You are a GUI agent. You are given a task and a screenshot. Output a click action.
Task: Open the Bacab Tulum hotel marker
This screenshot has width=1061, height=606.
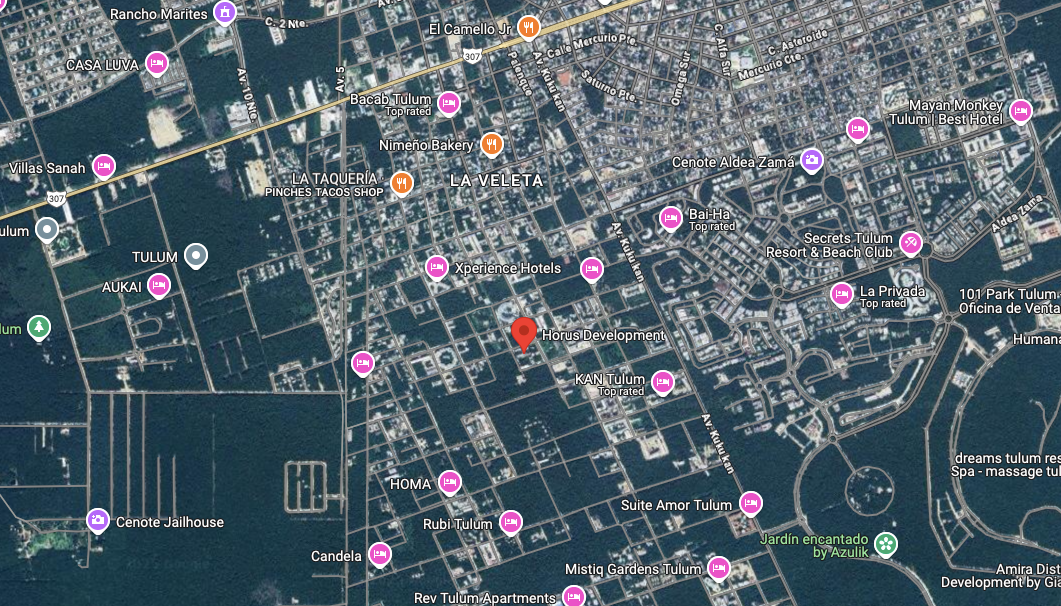pyautogui.click(x=449, y=103)
